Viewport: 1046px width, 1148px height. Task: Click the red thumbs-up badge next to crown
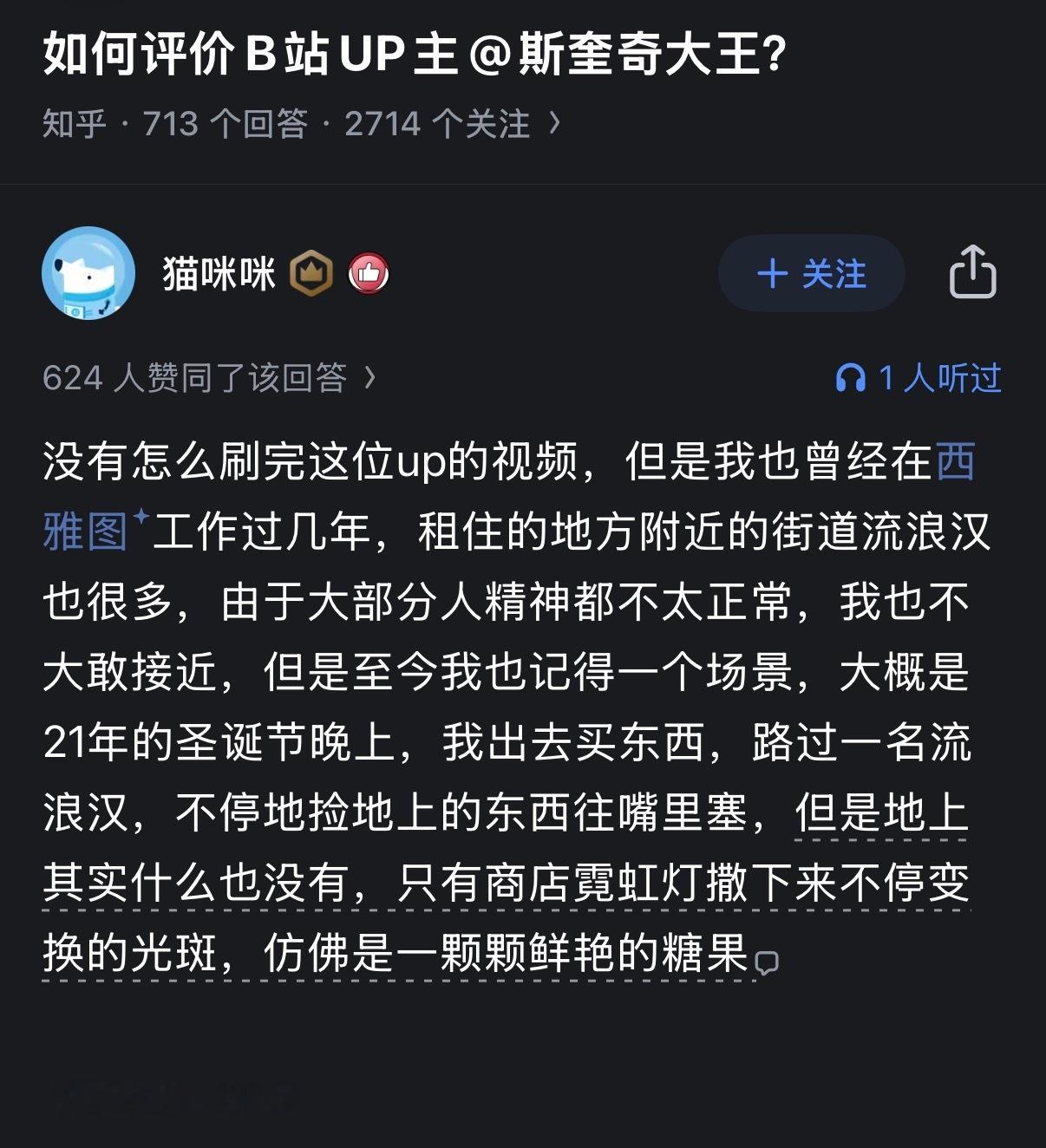[x=368, y=271]
